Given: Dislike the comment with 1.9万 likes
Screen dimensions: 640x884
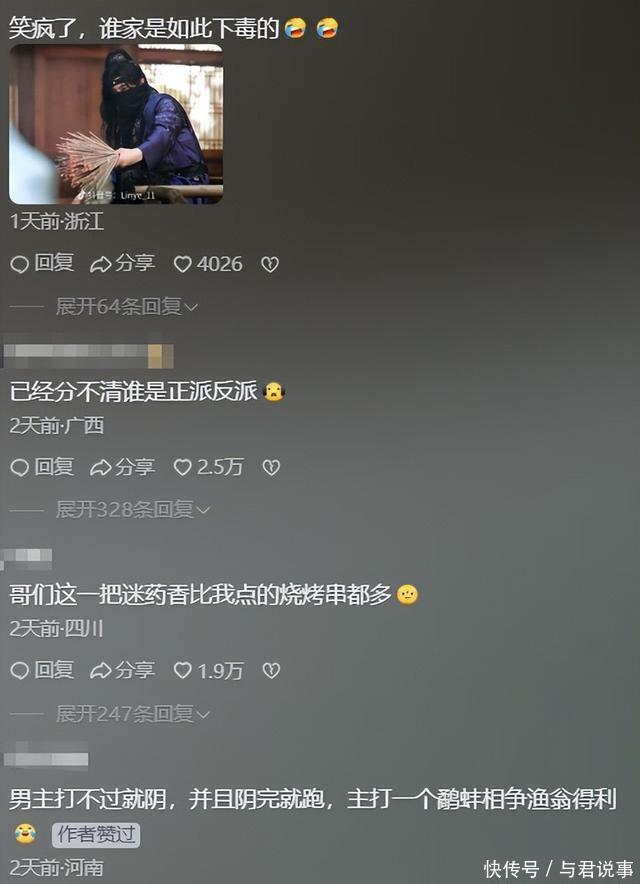Looking at the screenshot, I should (270, 671).
